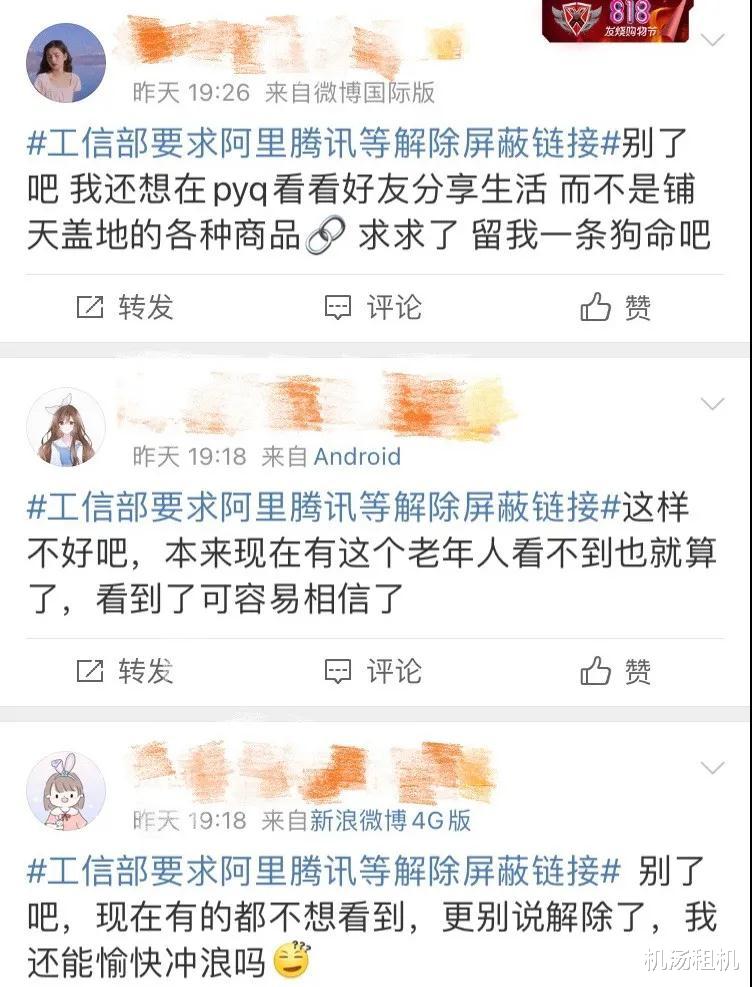Click the repost icon on the second post

point(92,673)
